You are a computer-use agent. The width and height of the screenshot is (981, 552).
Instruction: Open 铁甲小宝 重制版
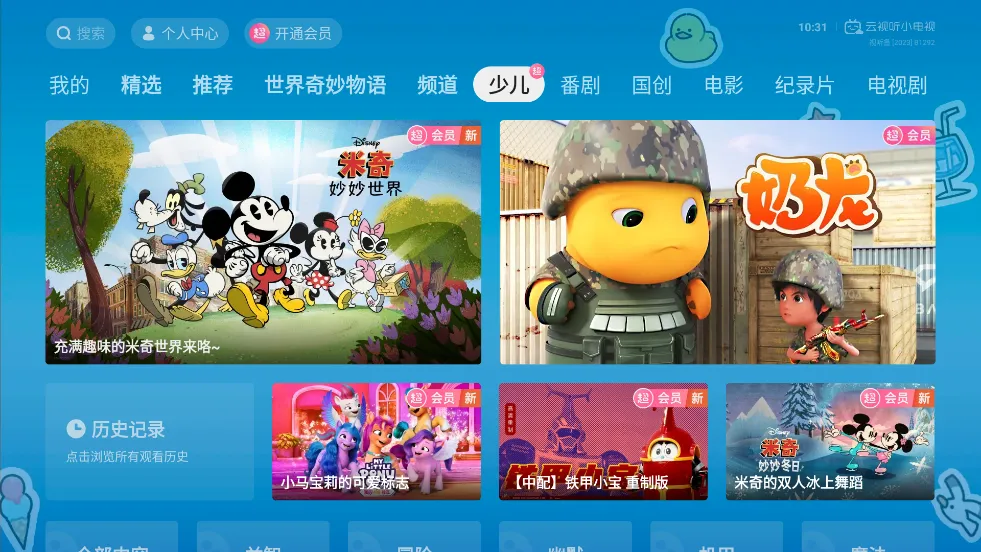603,441
